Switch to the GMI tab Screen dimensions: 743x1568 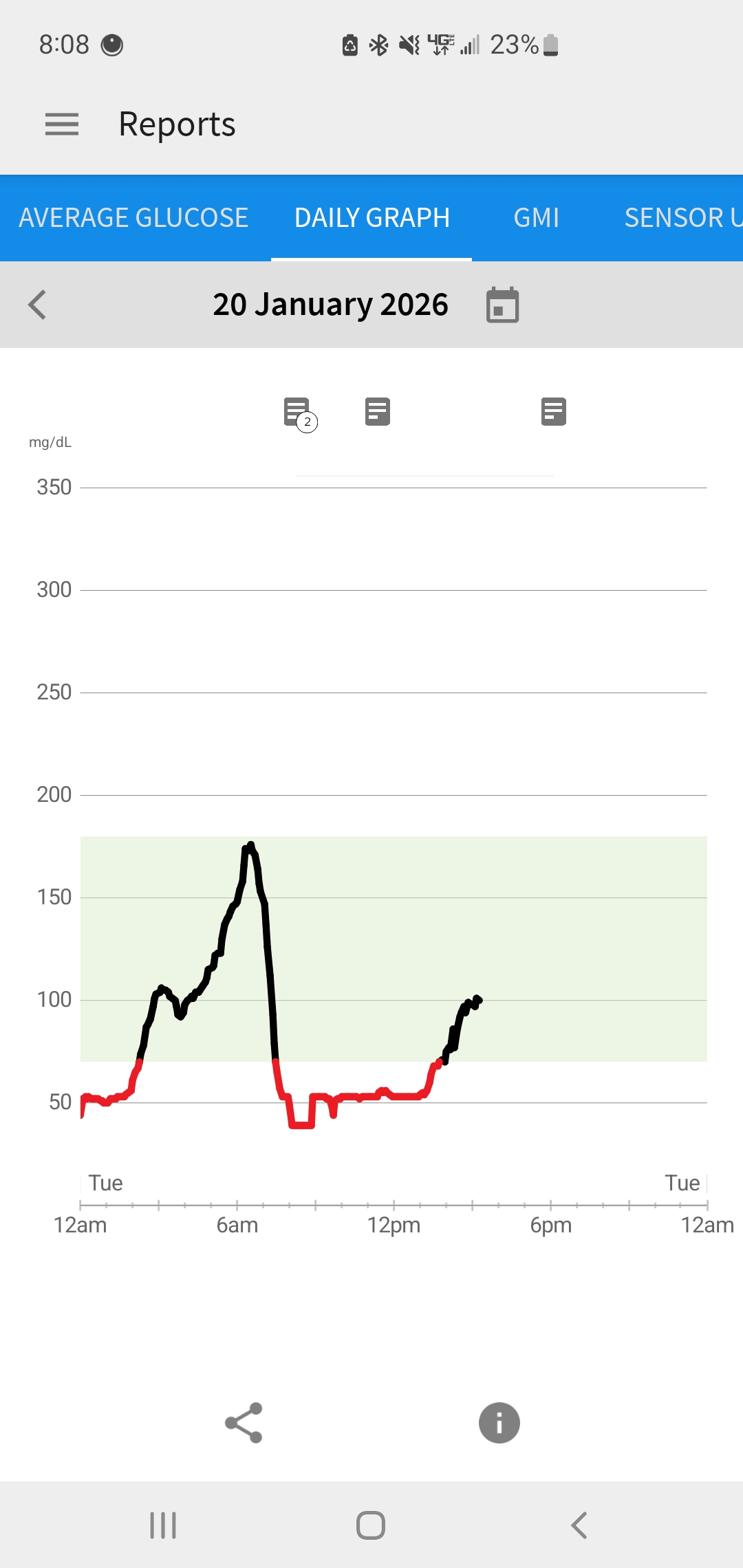coord(536,218)
